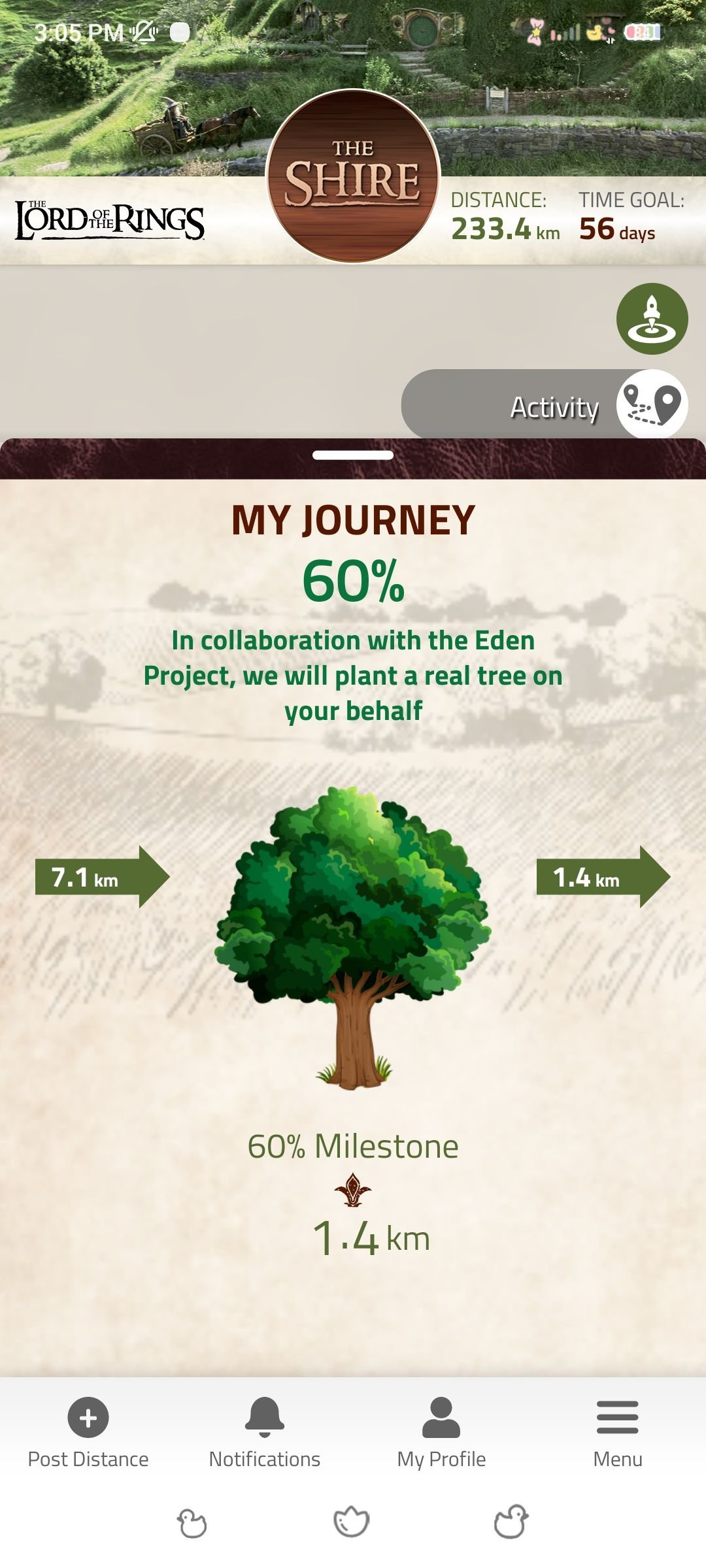Open the Notifications tab
706x1568 pixels.
click(x=265, y=1433)
